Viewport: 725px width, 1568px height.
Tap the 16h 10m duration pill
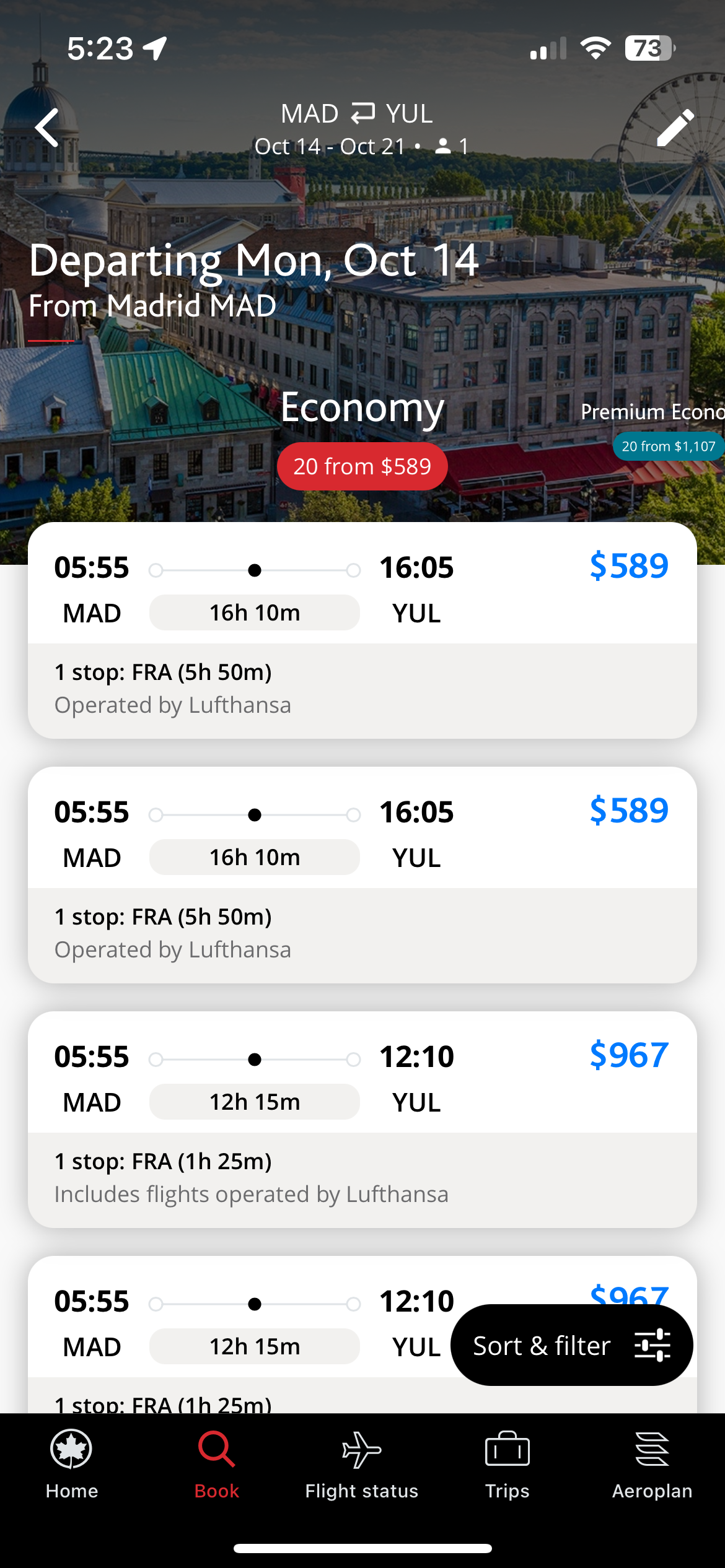(x=254, y=612)
